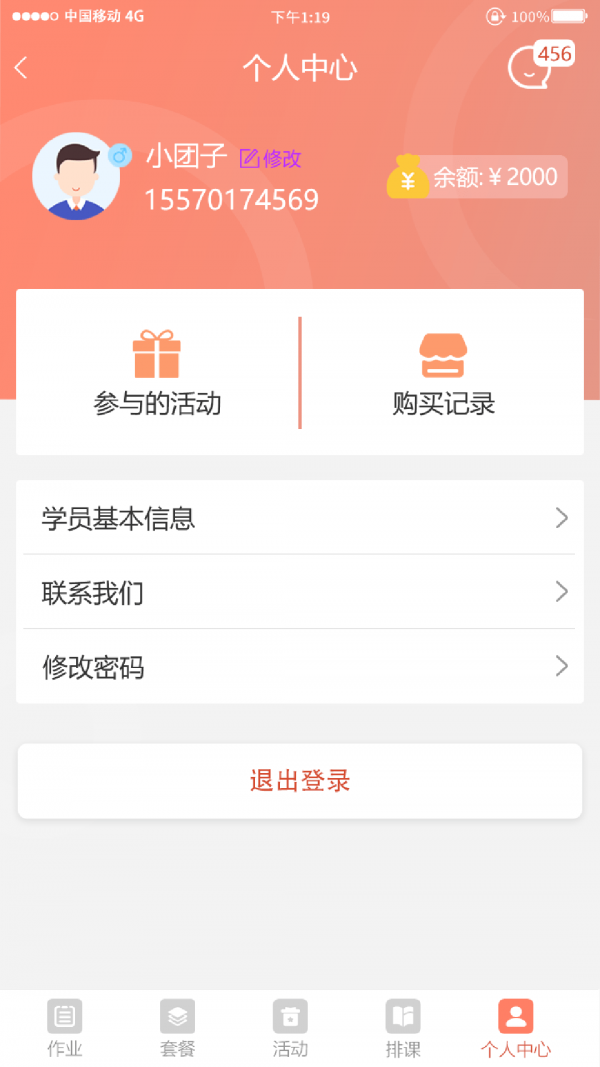Switch to the 活动 tab

(x=290, y=1028)
